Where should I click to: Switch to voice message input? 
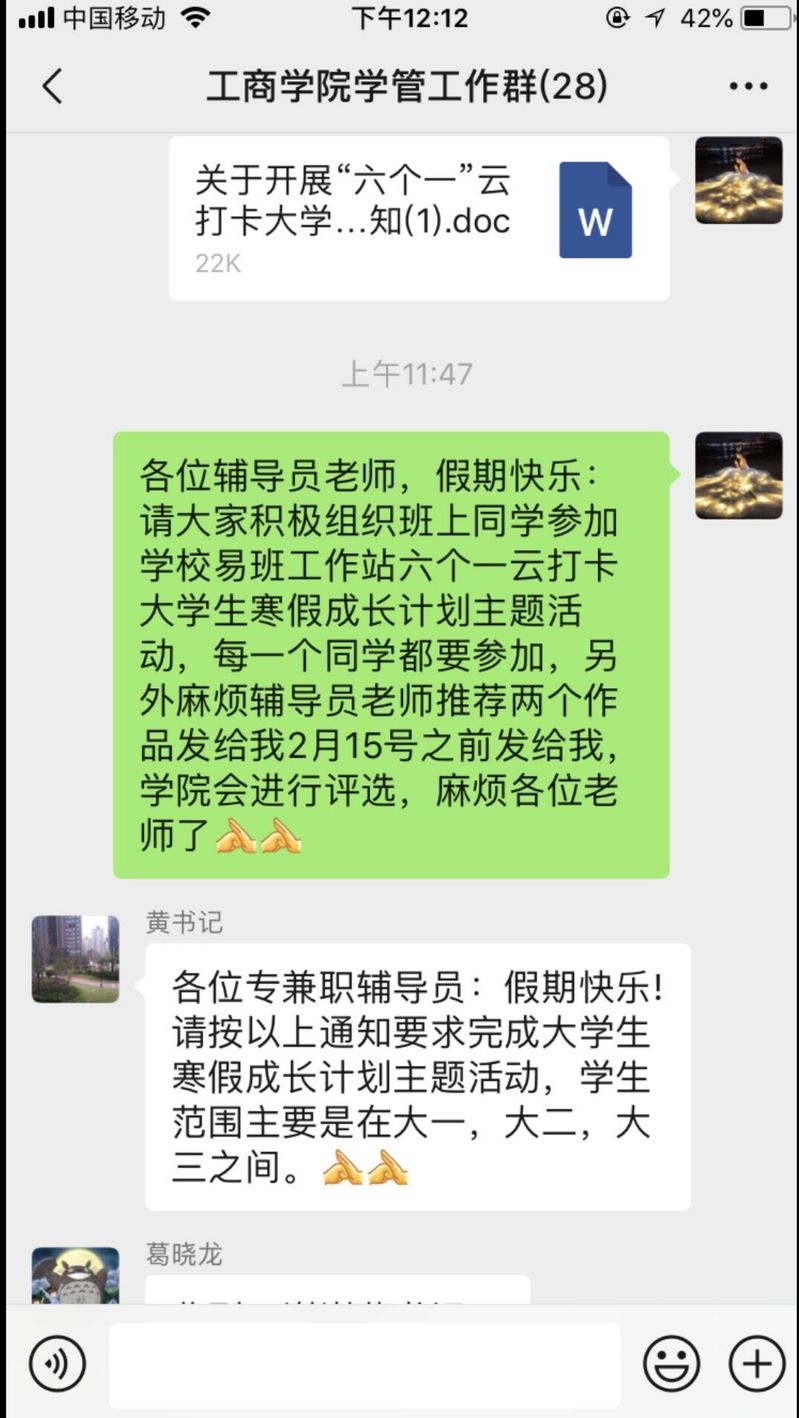57,1362
